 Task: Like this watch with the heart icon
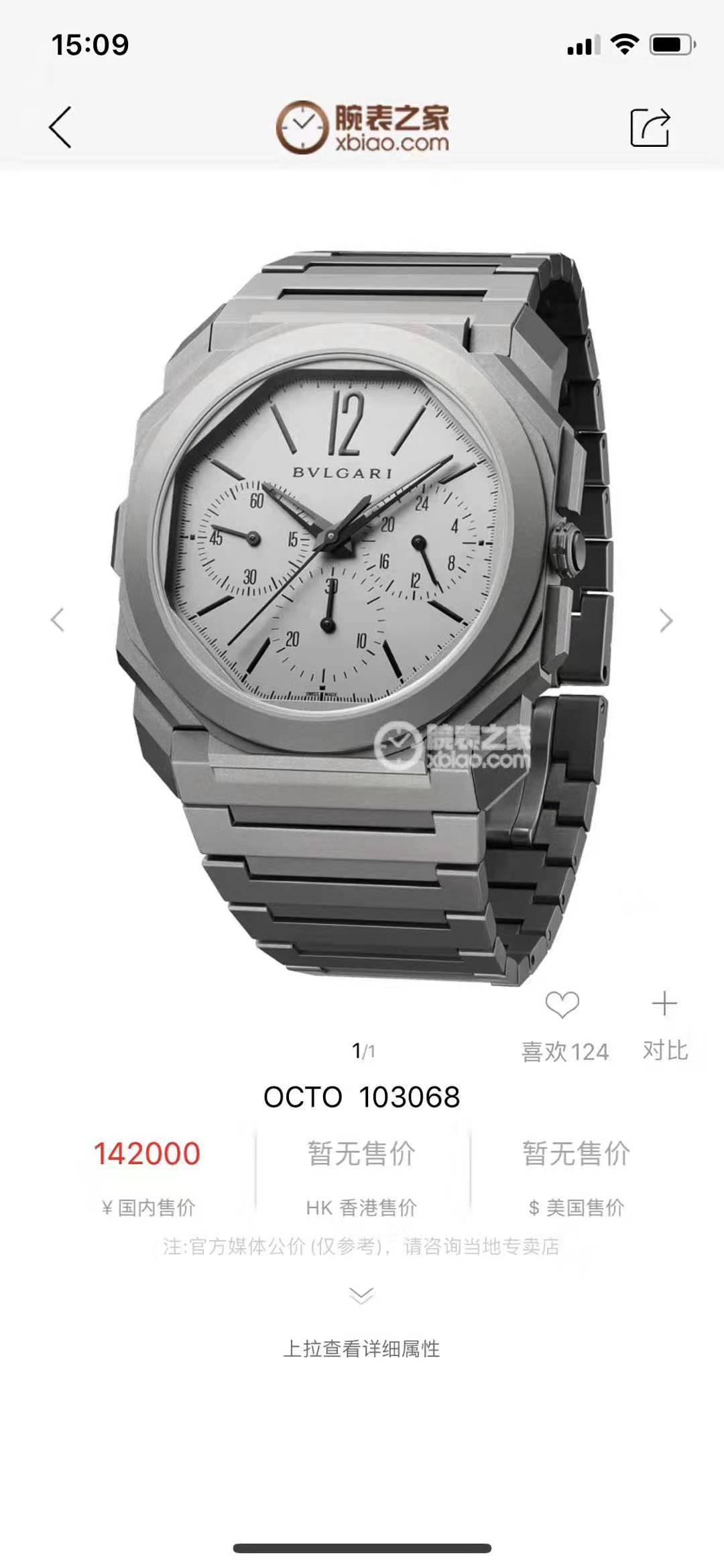pos(562,1005)
